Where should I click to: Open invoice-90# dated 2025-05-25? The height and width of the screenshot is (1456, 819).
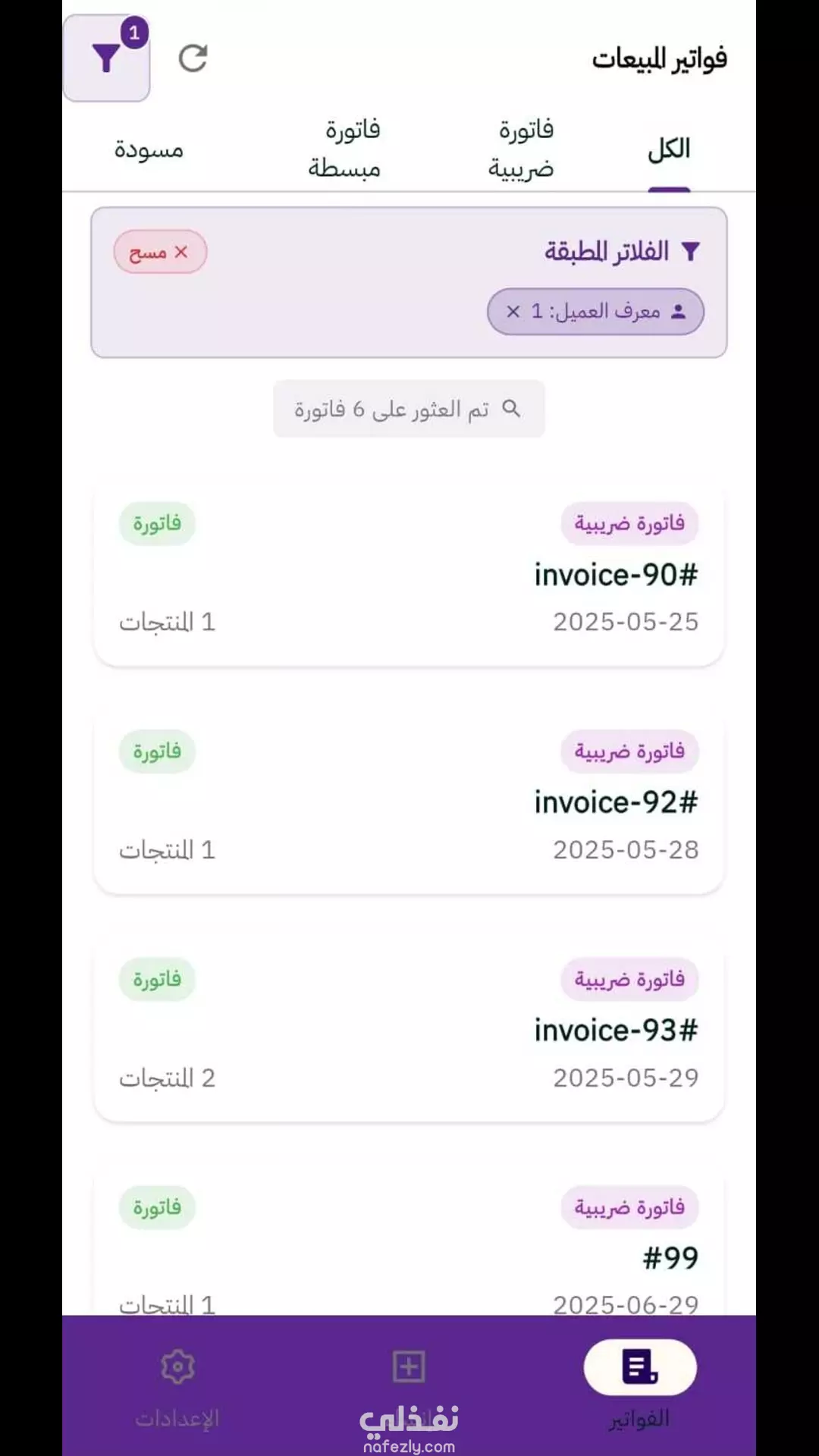point(409,576)
